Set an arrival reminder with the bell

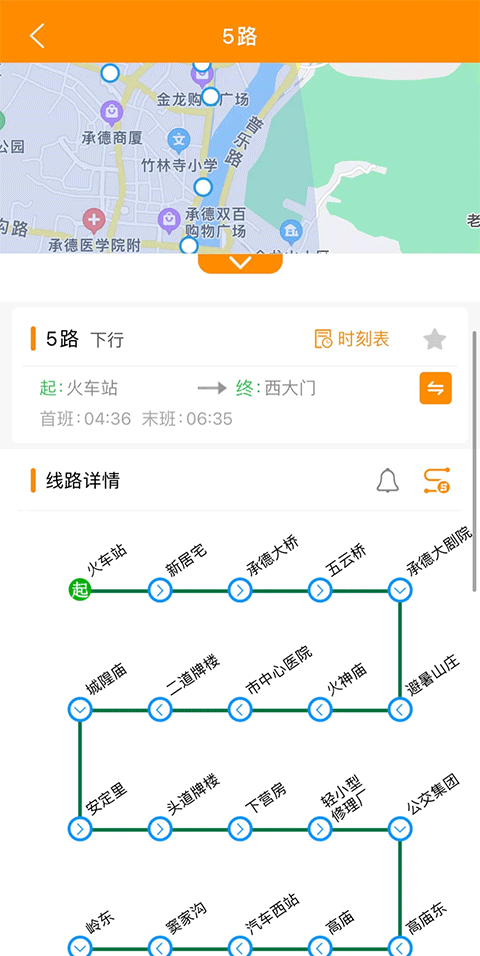pos(387,481)
